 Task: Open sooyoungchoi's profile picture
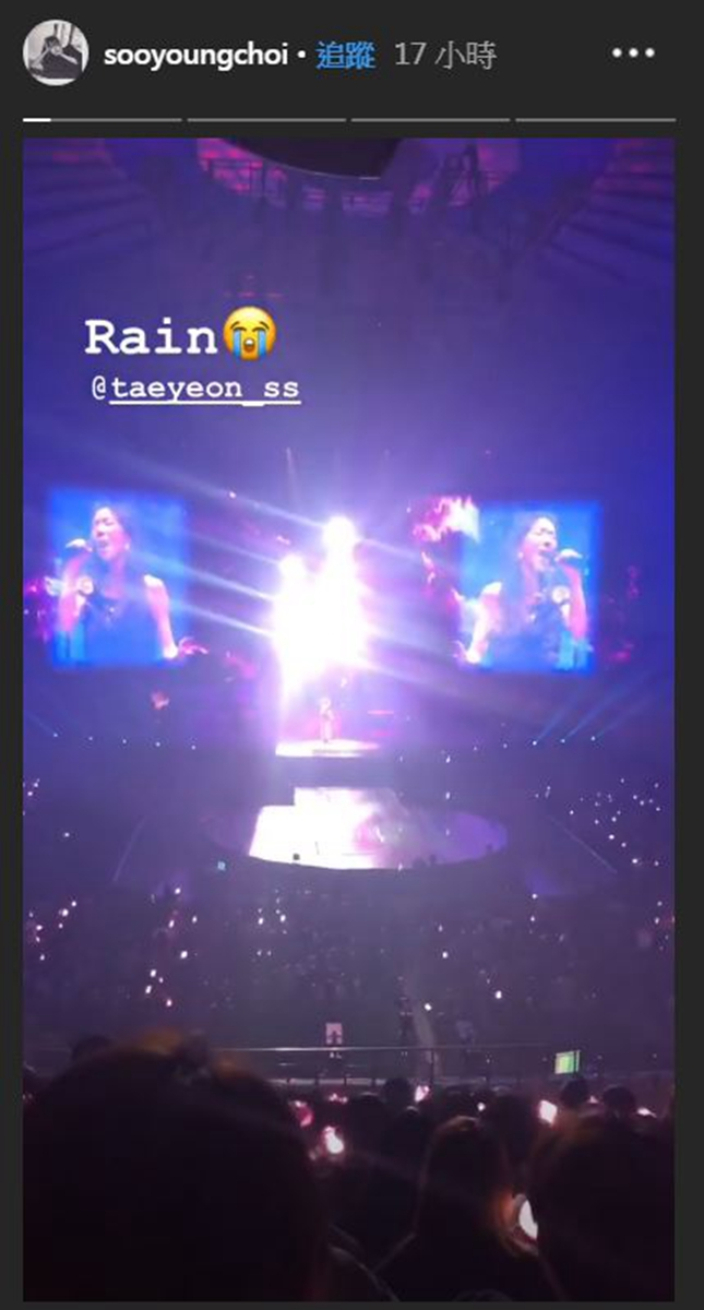click(56, 54)
